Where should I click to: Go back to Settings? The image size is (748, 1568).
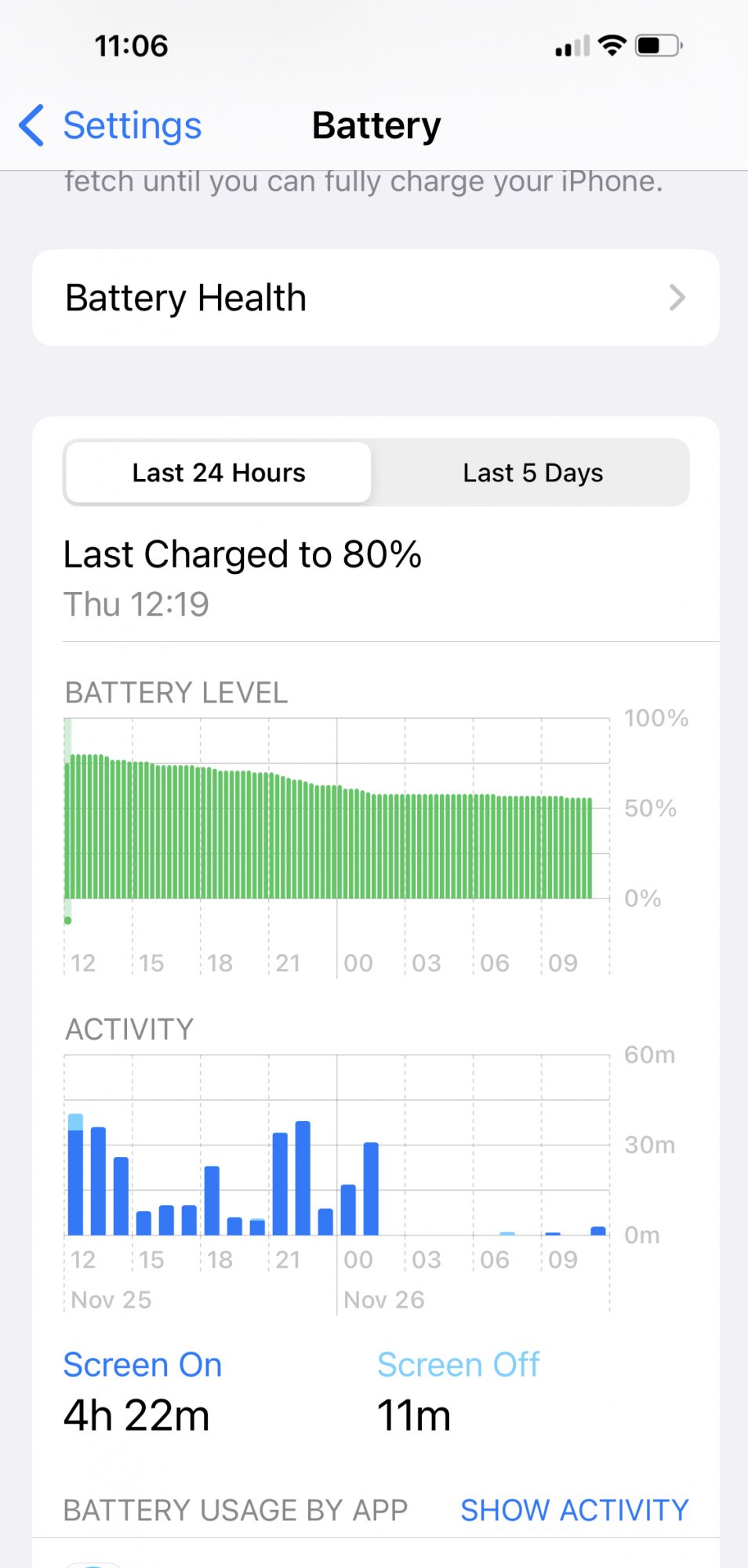(x=111, y=126)
